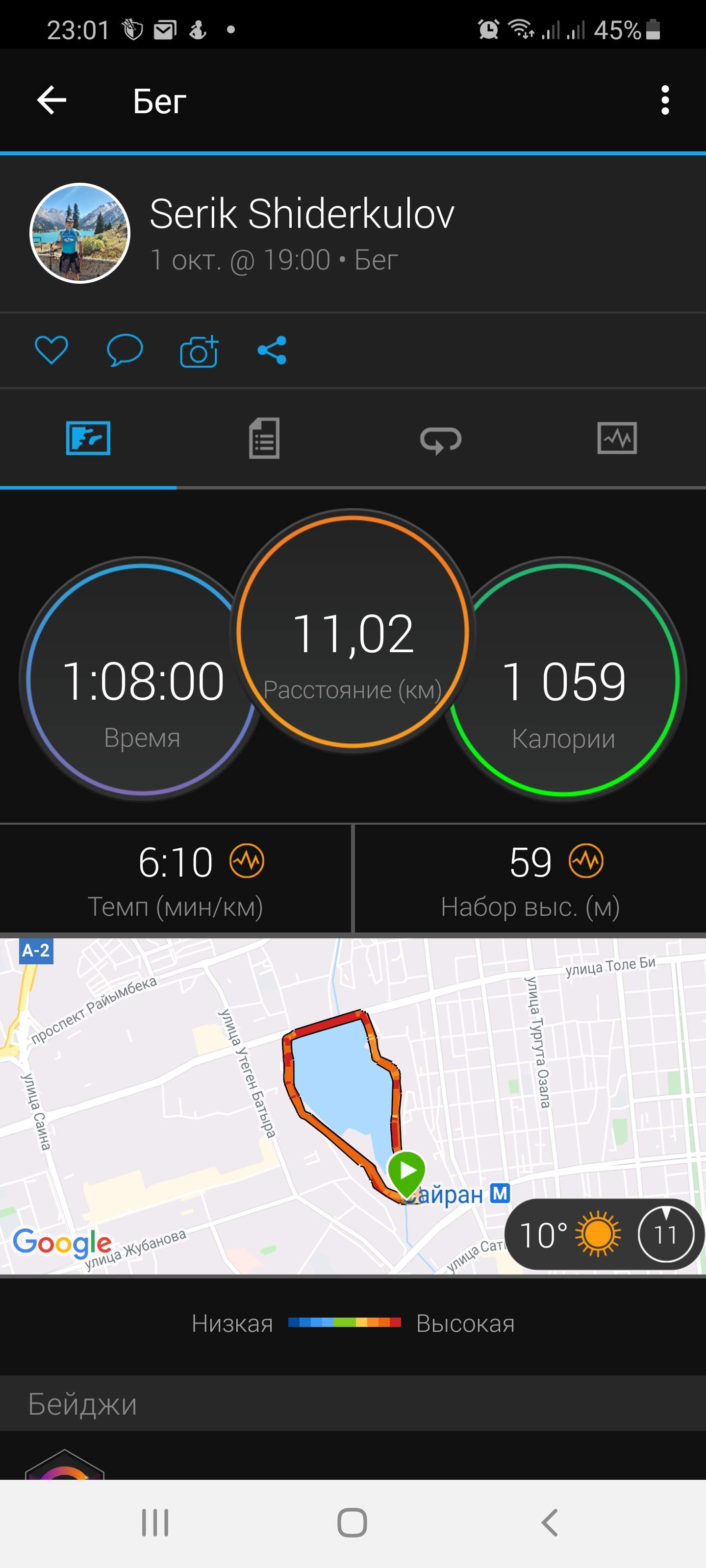Switch to the stats details tab

pos(264,438)
